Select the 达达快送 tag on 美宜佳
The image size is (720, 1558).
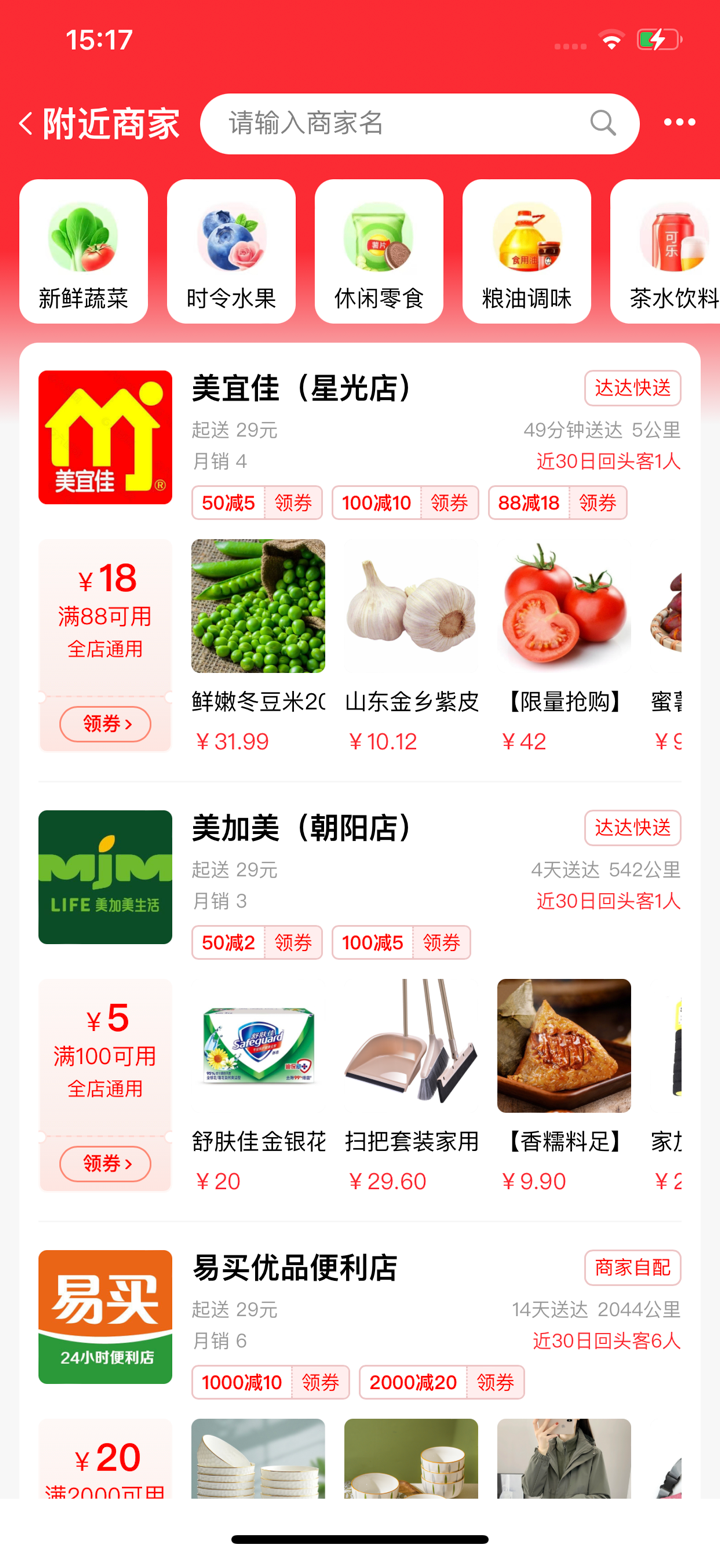tap(632, 388)
